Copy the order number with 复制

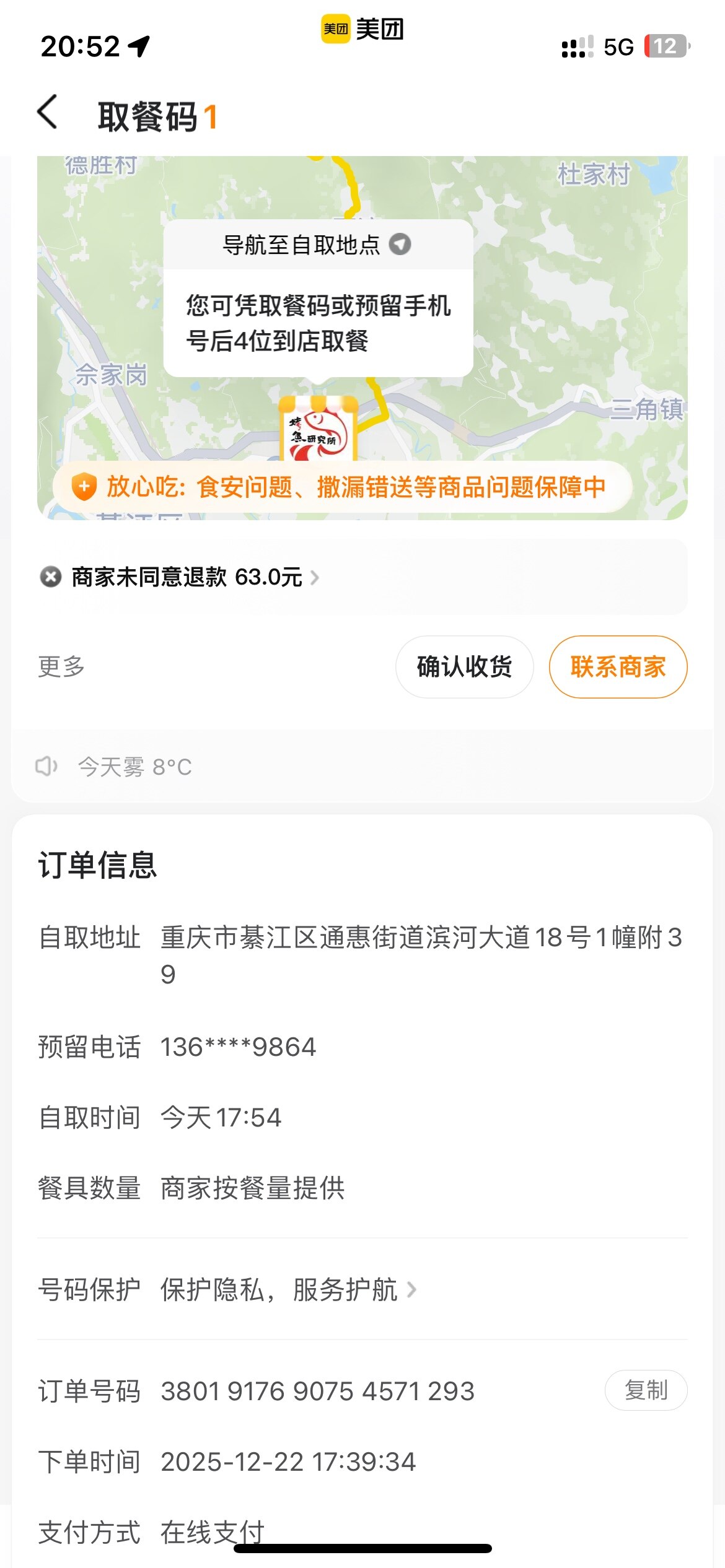[x=646, y=1390]
